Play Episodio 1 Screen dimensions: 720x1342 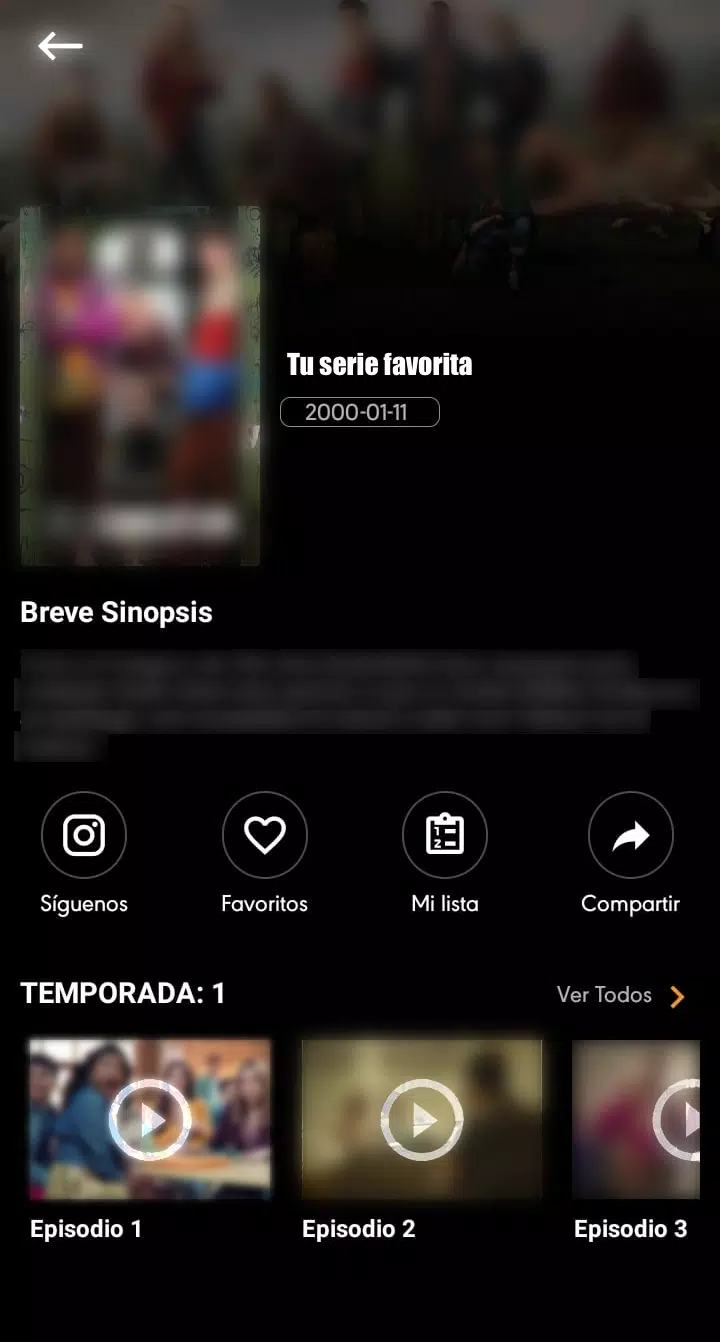[150, 1119]
